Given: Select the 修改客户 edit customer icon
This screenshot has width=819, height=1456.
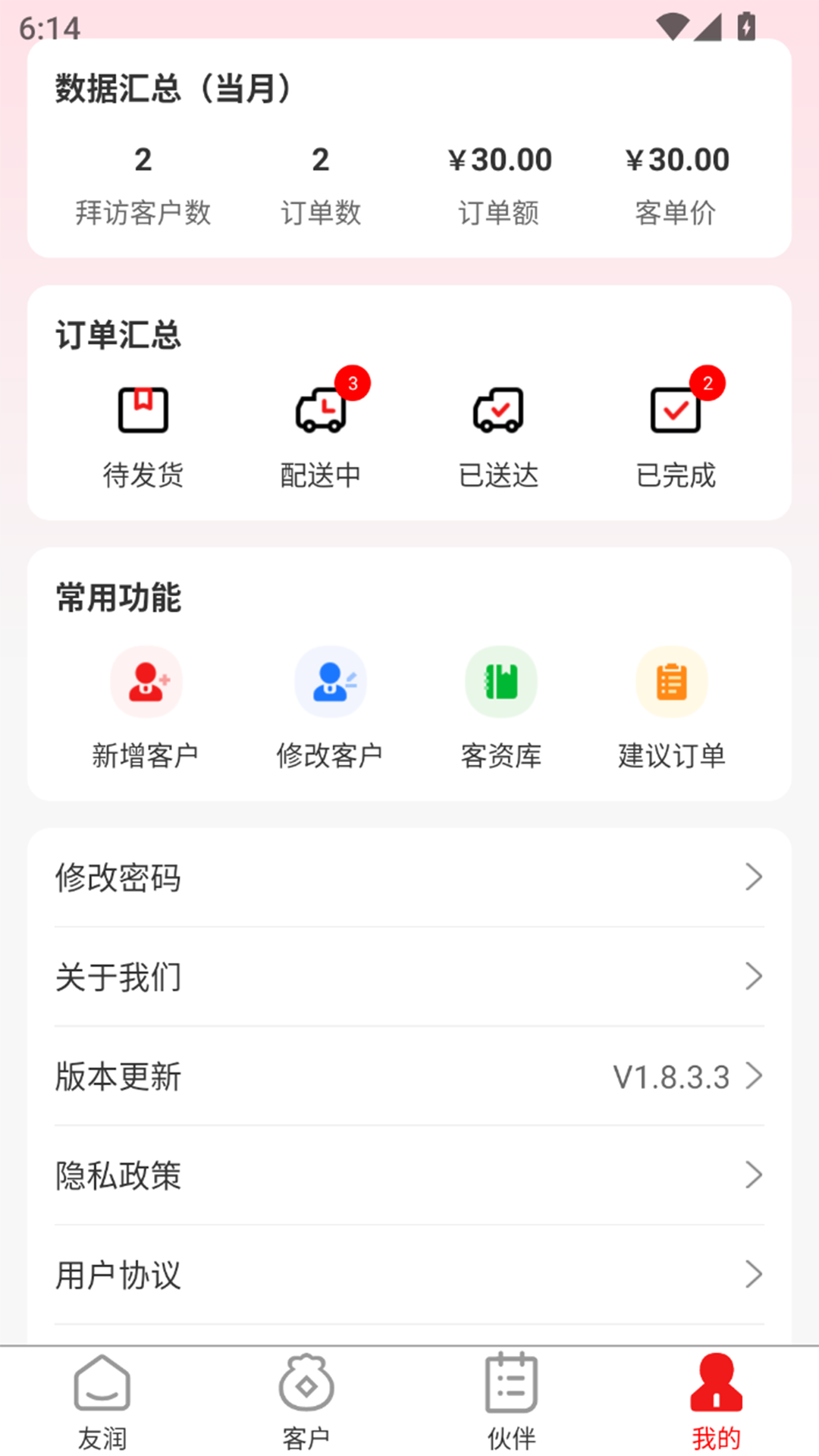Looking at the screenshot, I should 331,681.
